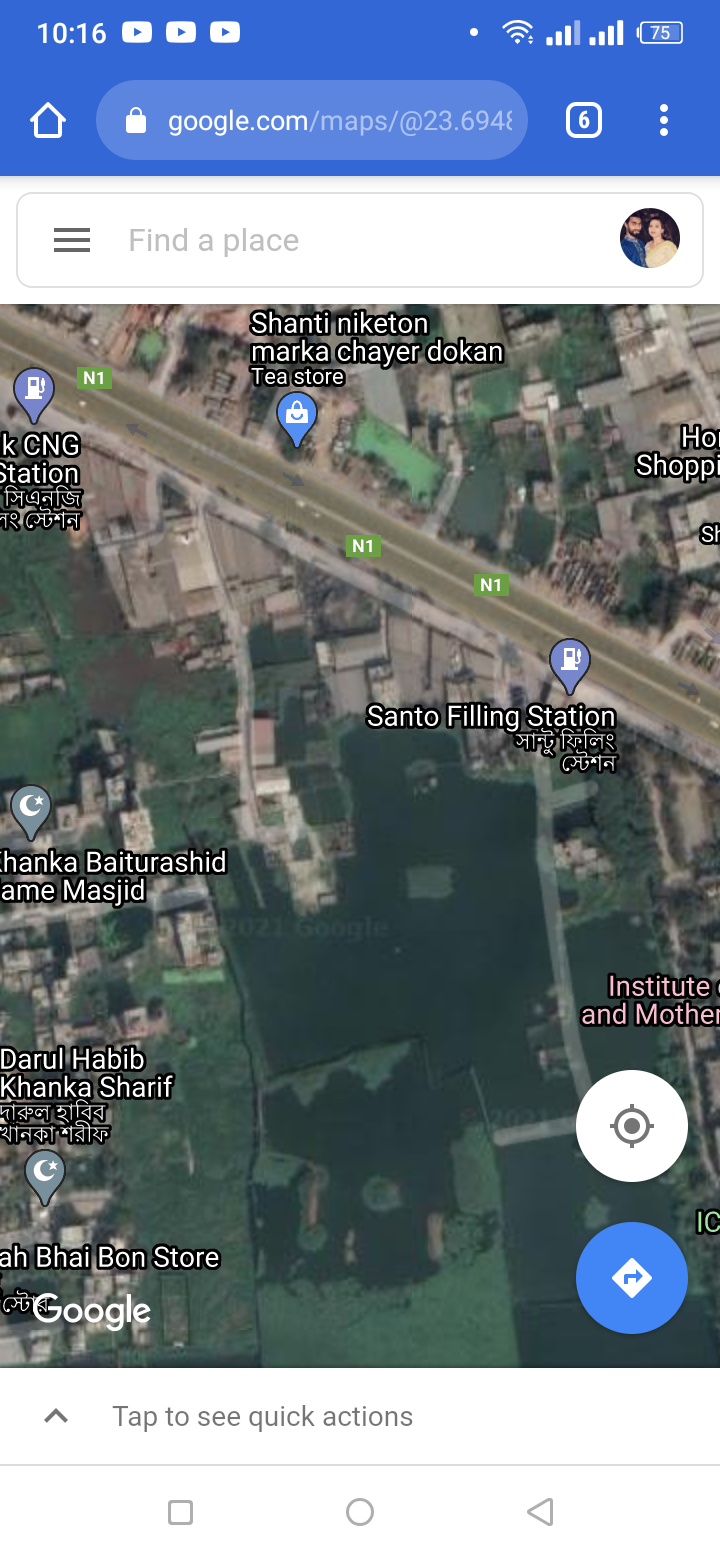Screen dimensions: 720x1560
Task: Select the Darul Habib Khanka Sharif pin
Action: coord(44,1176)
